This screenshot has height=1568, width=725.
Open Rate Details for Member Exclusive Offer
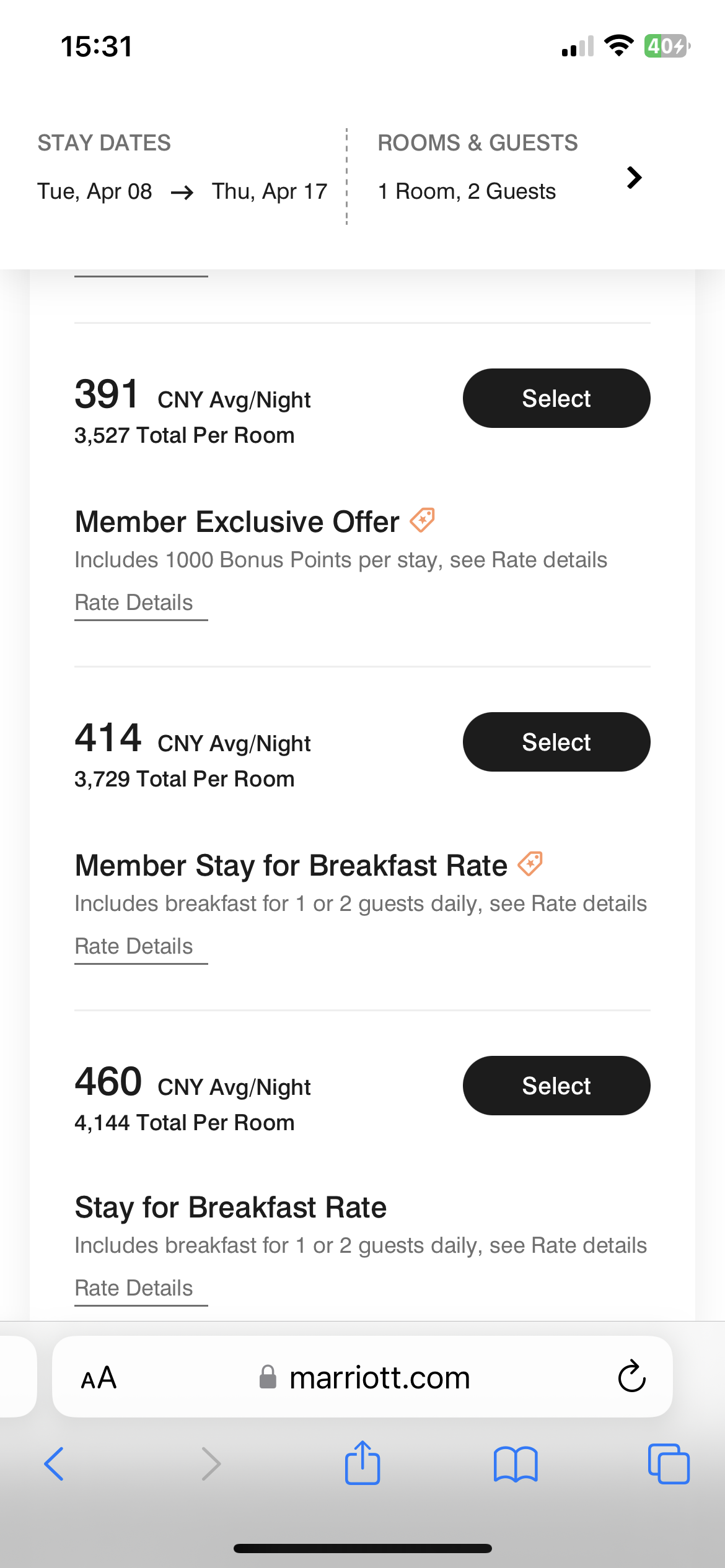(x=134, y=603)
